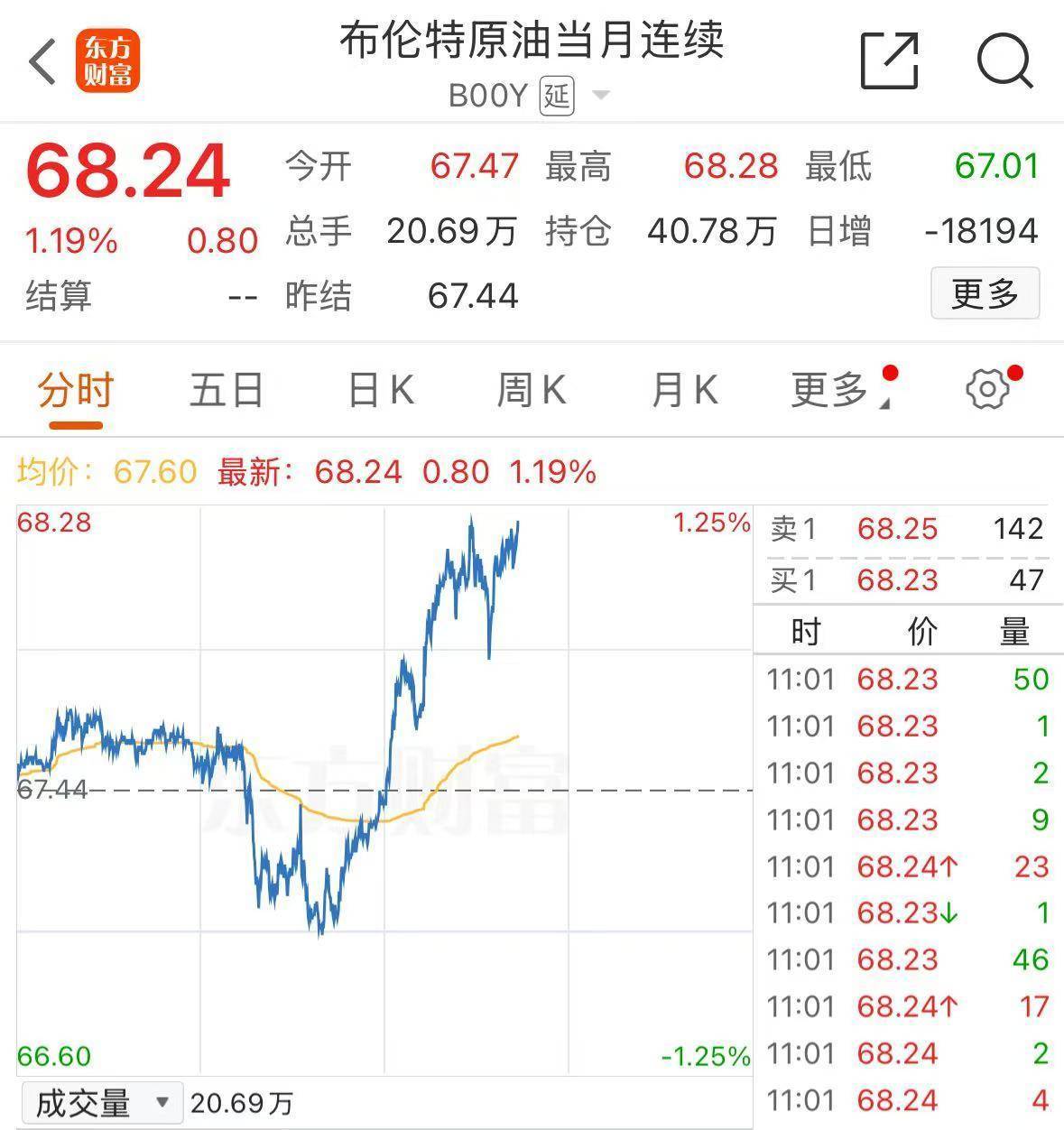Tap the 更多 button for more quote details

pyautogui.click(x=985, y=294)
